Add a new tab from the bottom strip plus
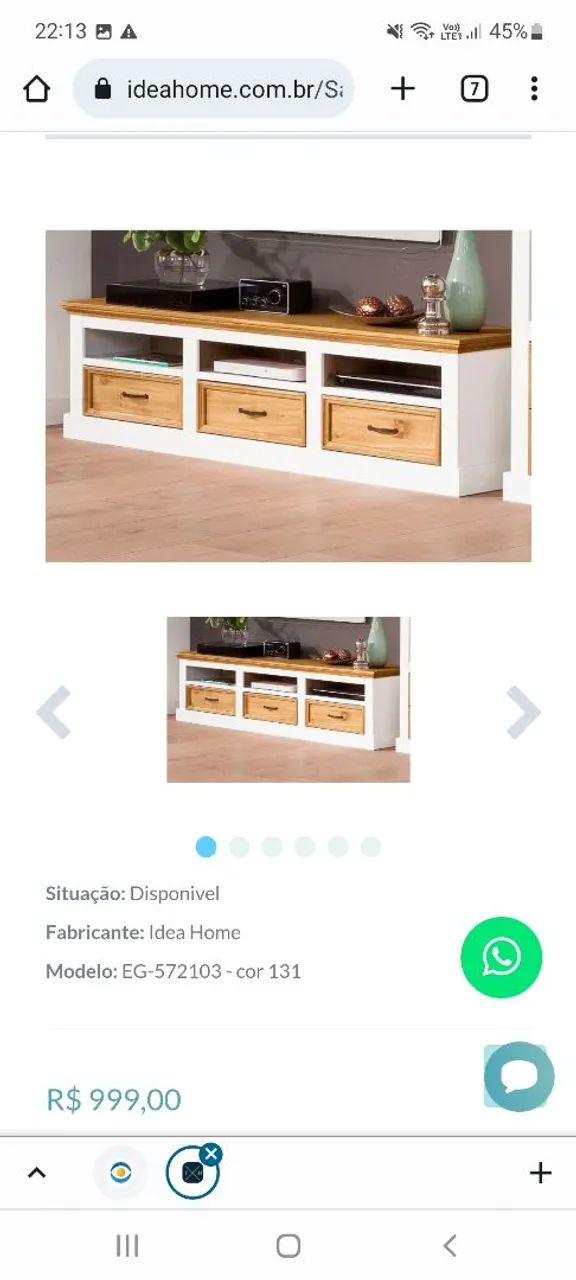This screenshot has height=1280, width=576. [540, 1173]
